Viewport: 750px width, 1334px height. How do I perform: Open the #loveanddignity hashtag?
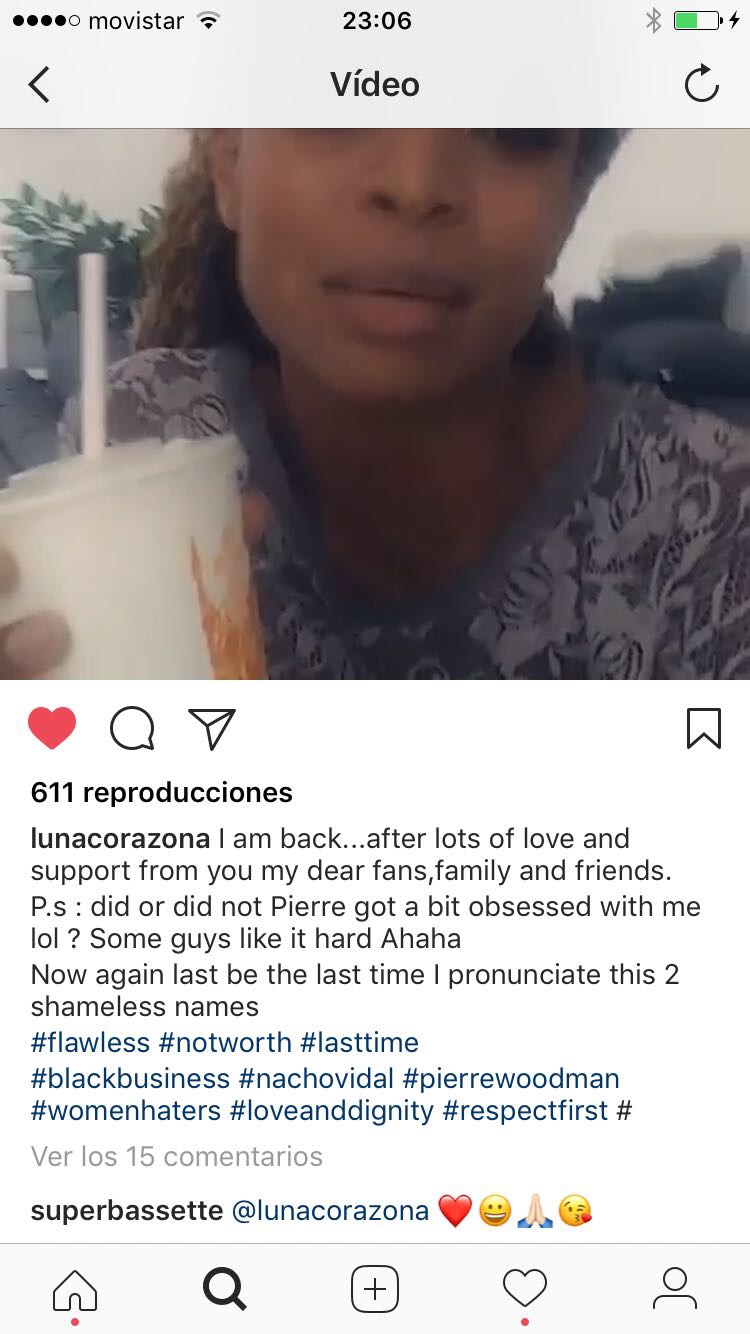[332, 1110]
